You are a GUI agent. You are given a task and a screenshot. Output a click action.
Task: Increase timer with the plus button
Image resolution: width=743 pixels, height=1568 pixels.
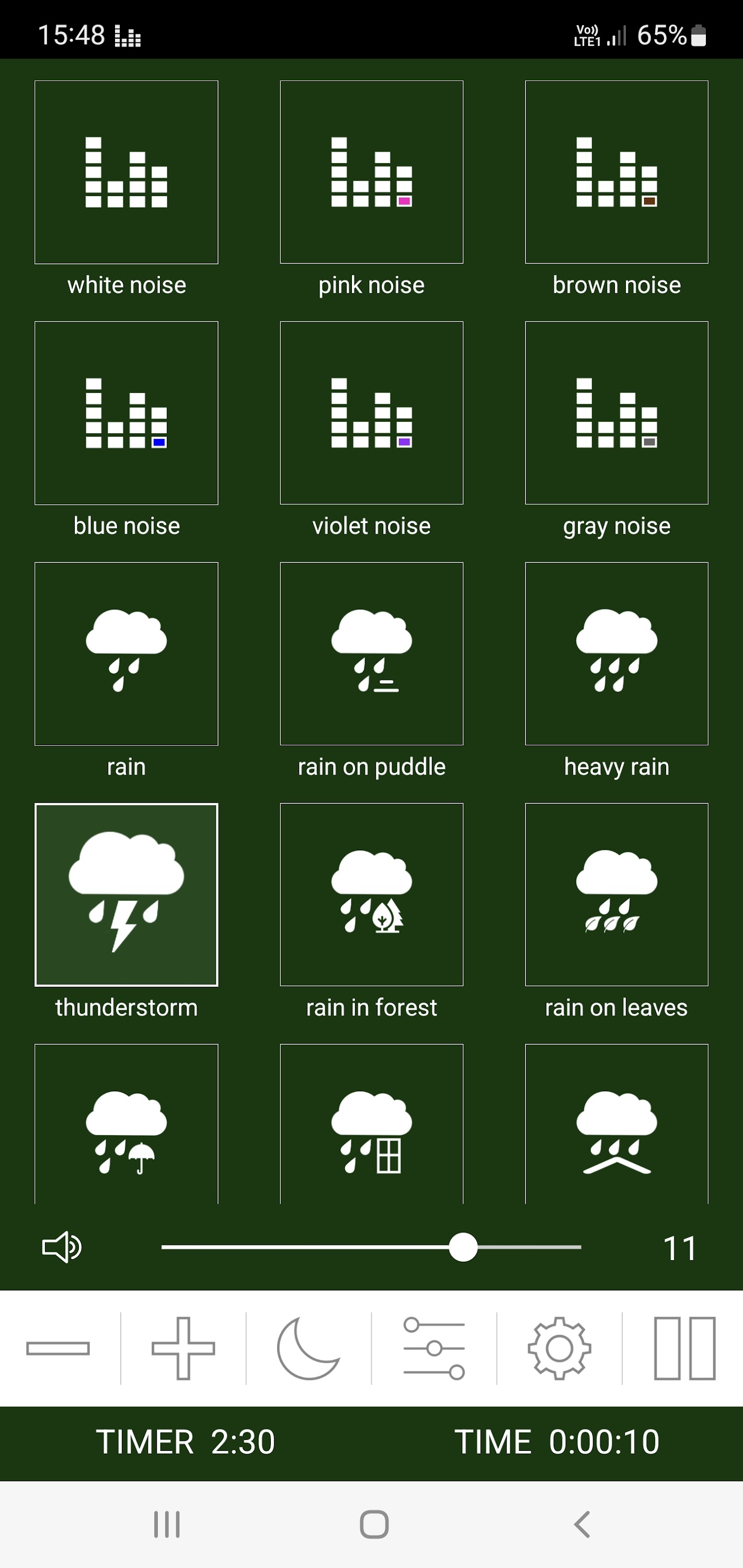(x=184, y=1348)
